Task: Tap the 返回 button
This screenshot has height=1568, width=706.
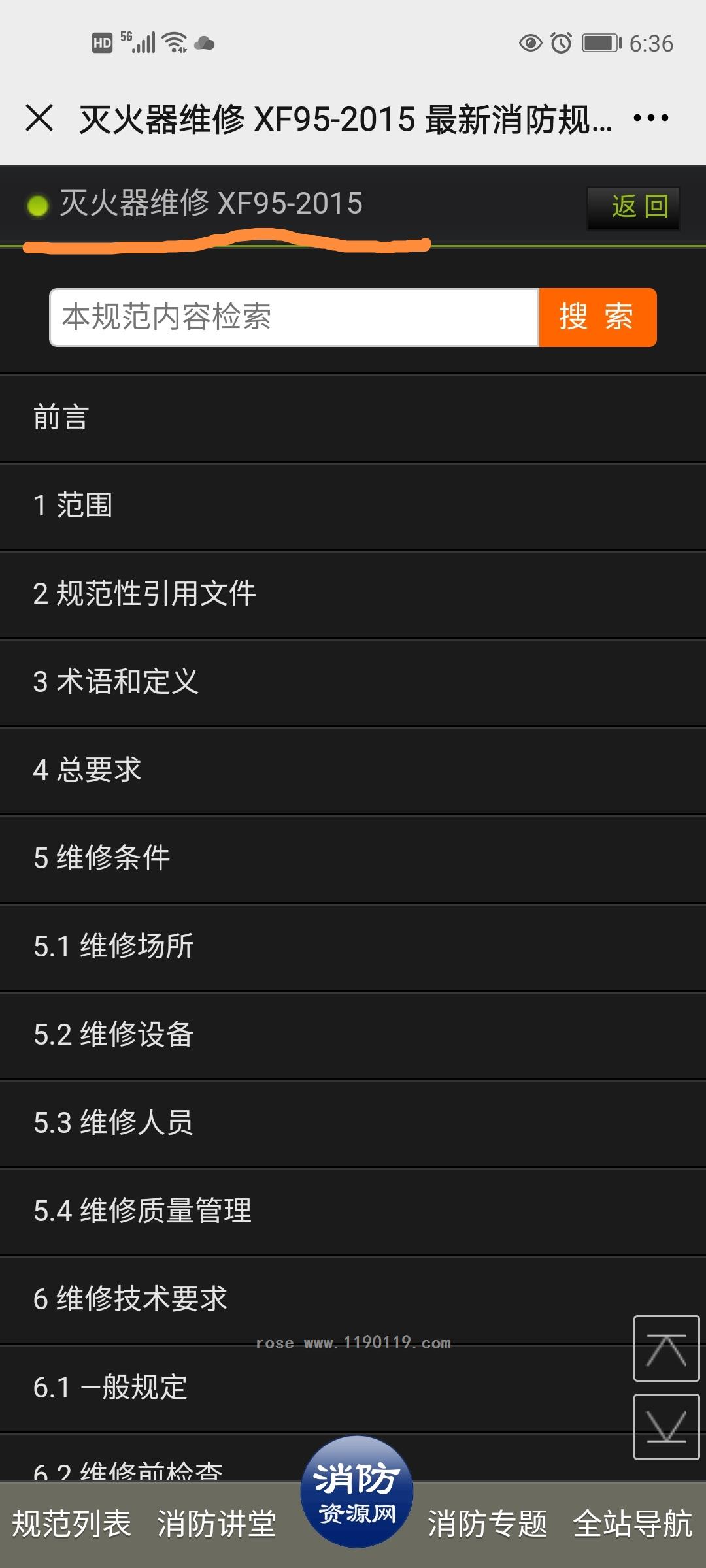Action: 633,207
